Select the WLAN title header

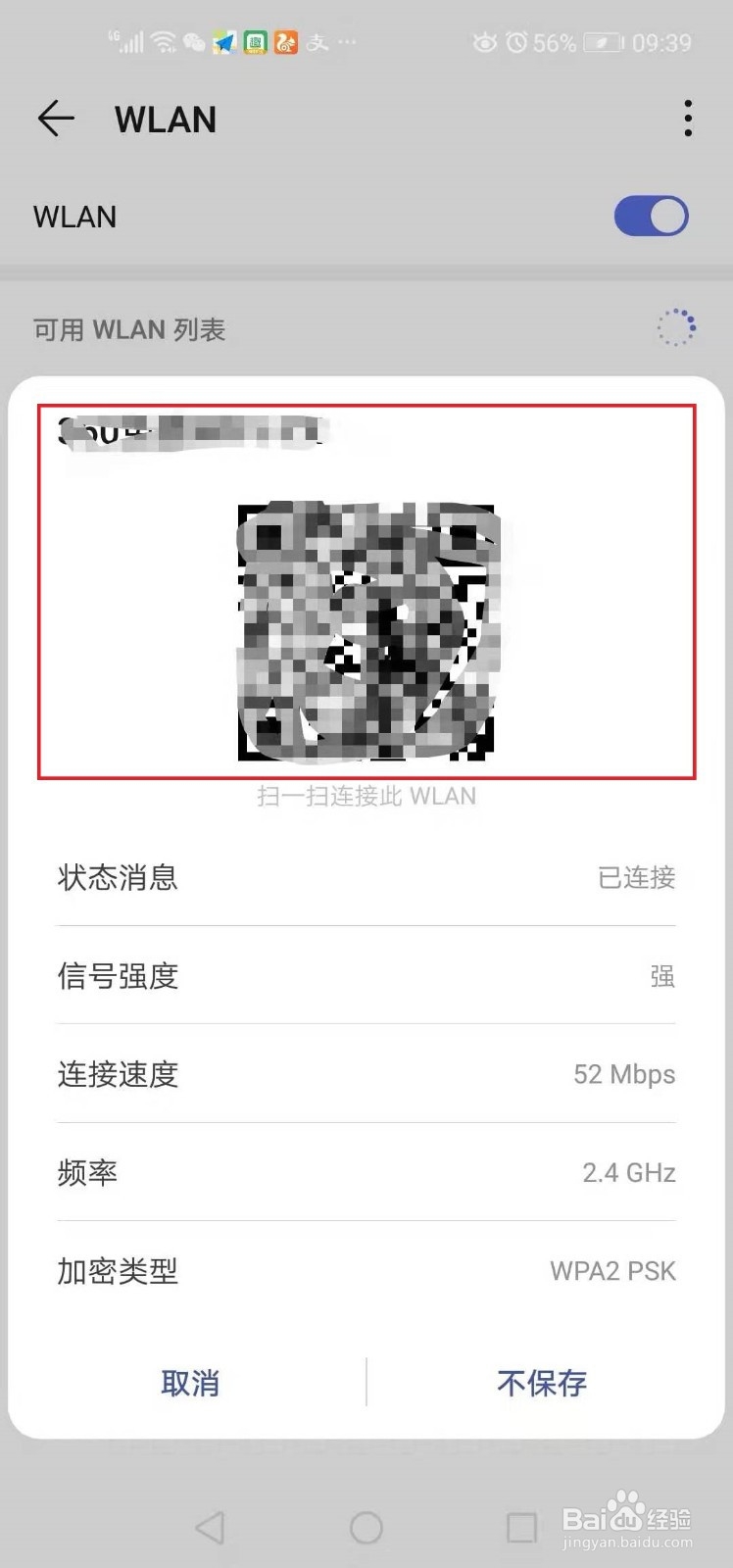pos(165,119)
